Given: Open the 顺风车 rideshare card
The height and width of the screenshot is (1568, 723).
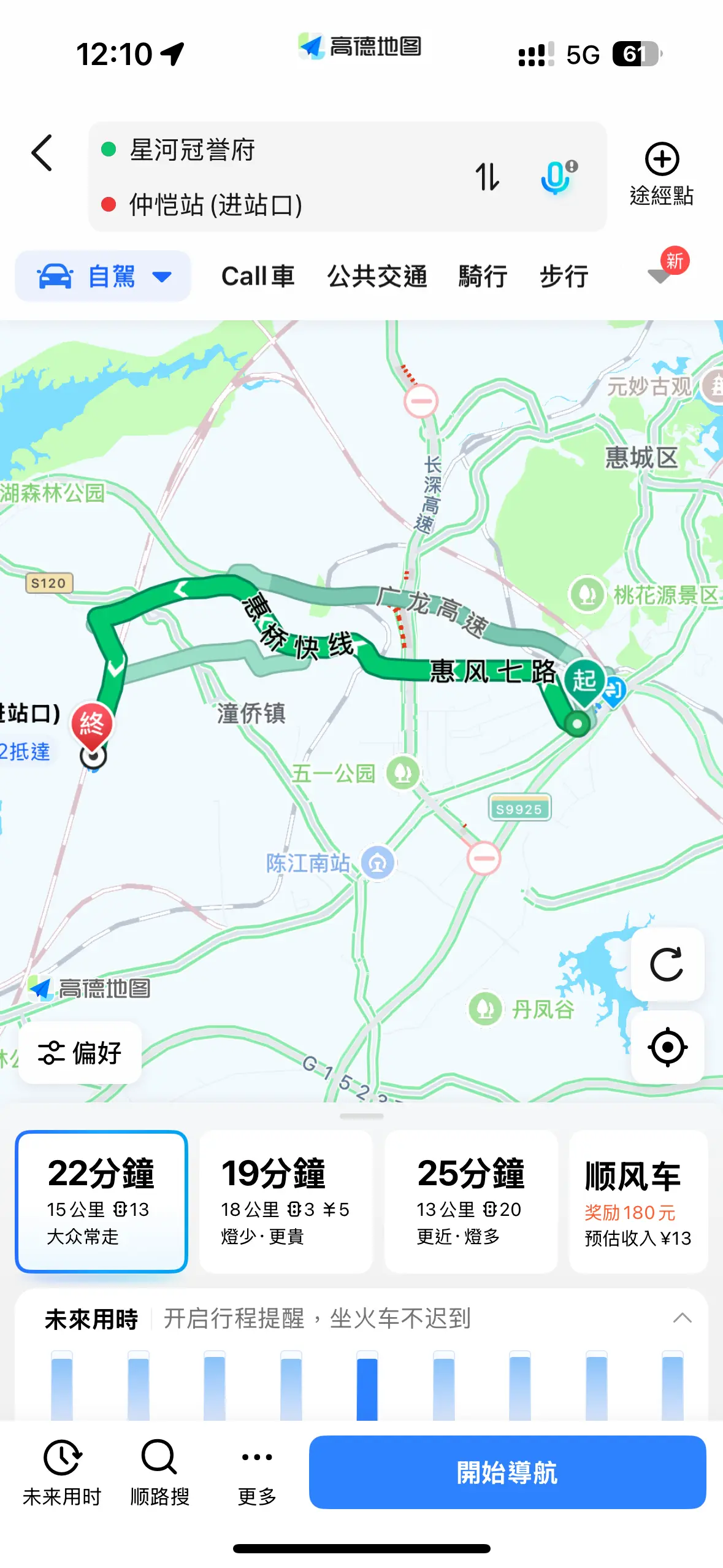Looking at the screenshot, I should [x=638, y=1201].
